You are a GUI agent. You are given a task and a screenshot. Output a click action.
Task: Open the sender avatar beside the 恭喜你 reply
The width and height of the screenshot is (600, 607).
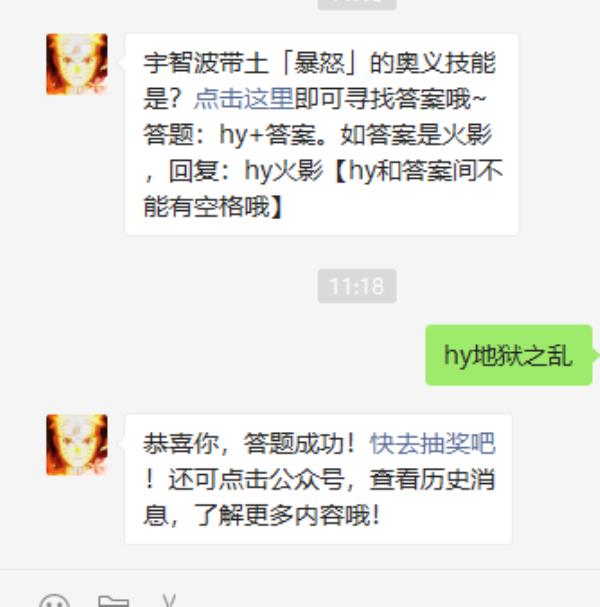pyautogui.click(x=77, y=444)
